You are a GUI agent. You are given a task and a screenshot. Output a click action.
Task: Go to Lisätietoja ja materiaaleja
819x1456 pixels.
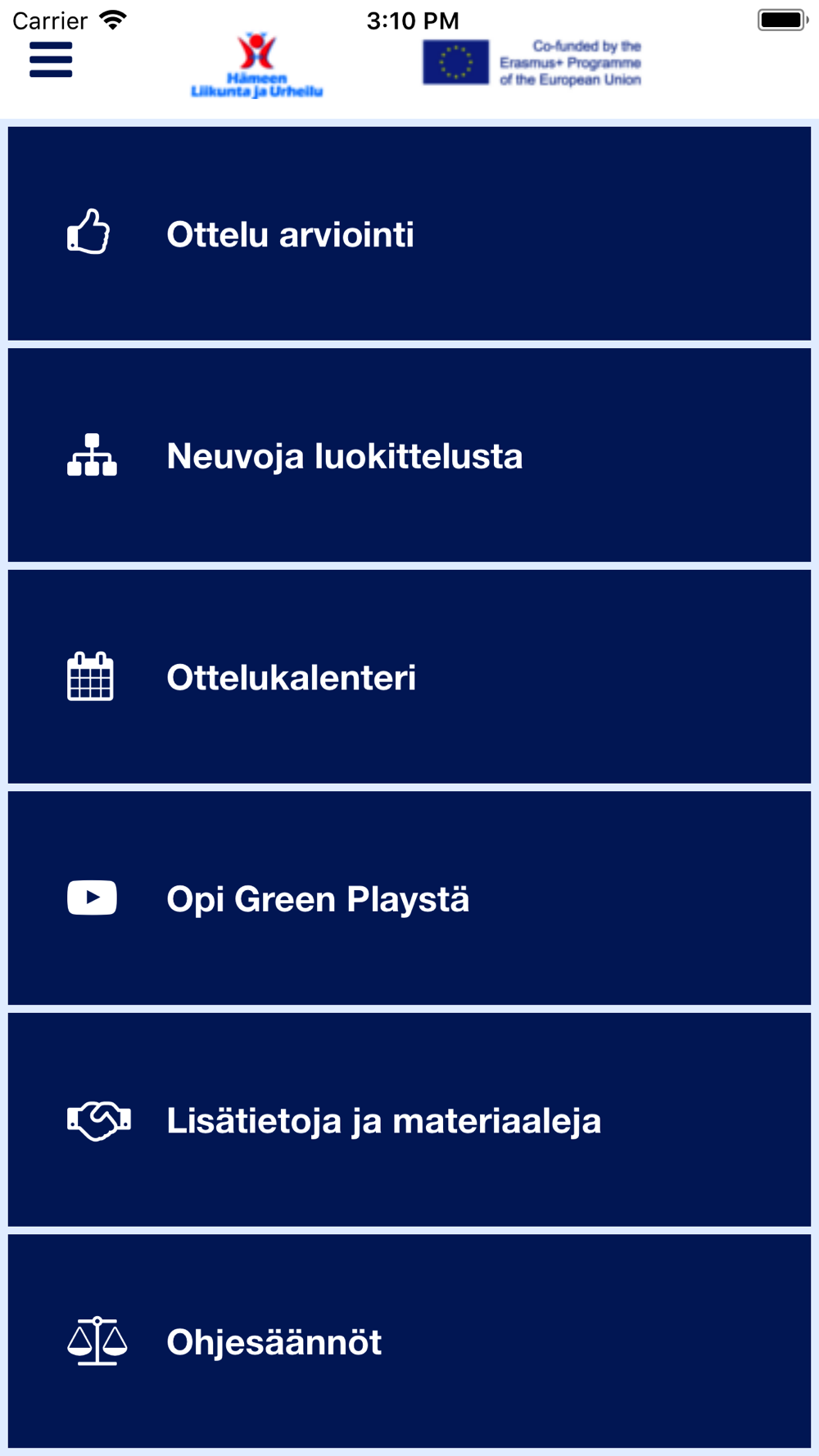[x=409, y=1119]
